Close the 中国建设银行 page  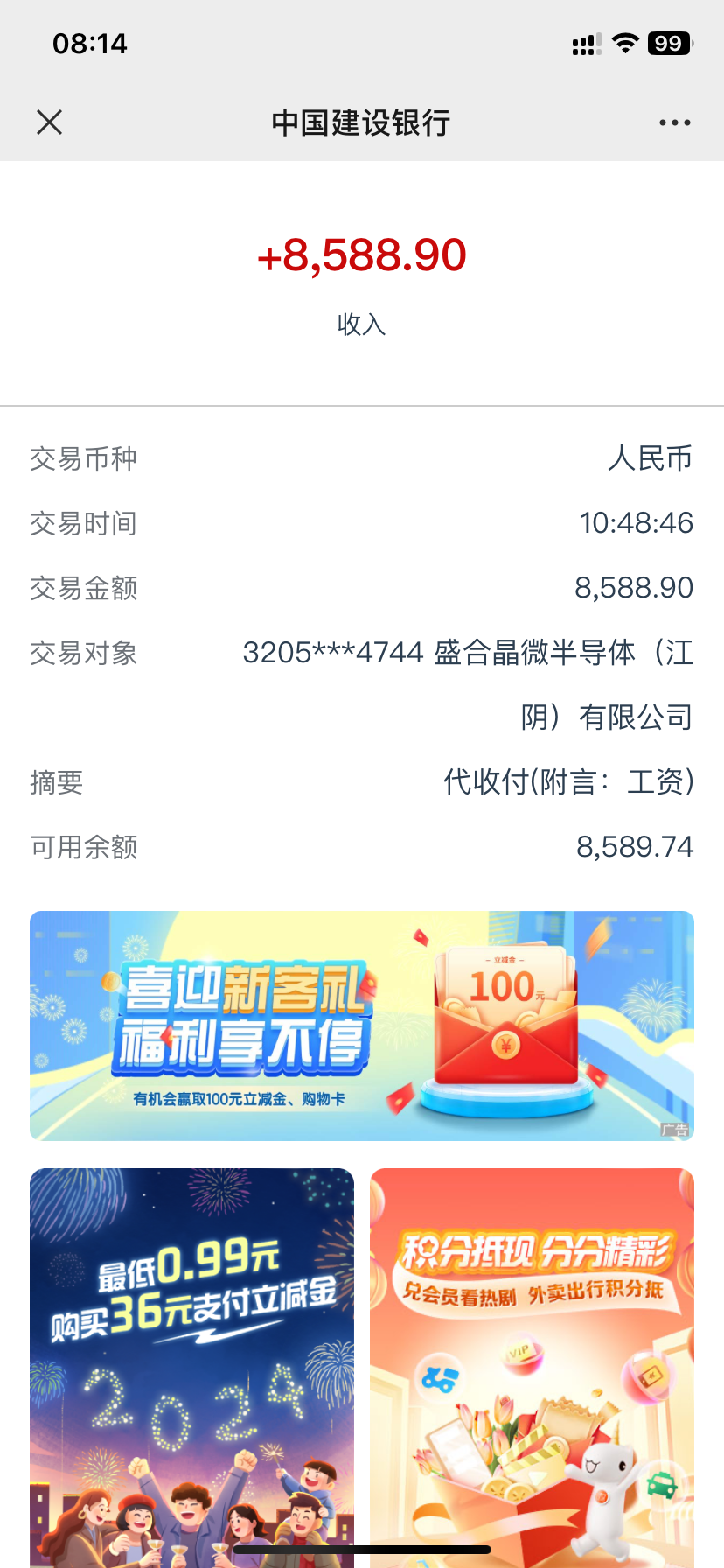coord(50,122)
